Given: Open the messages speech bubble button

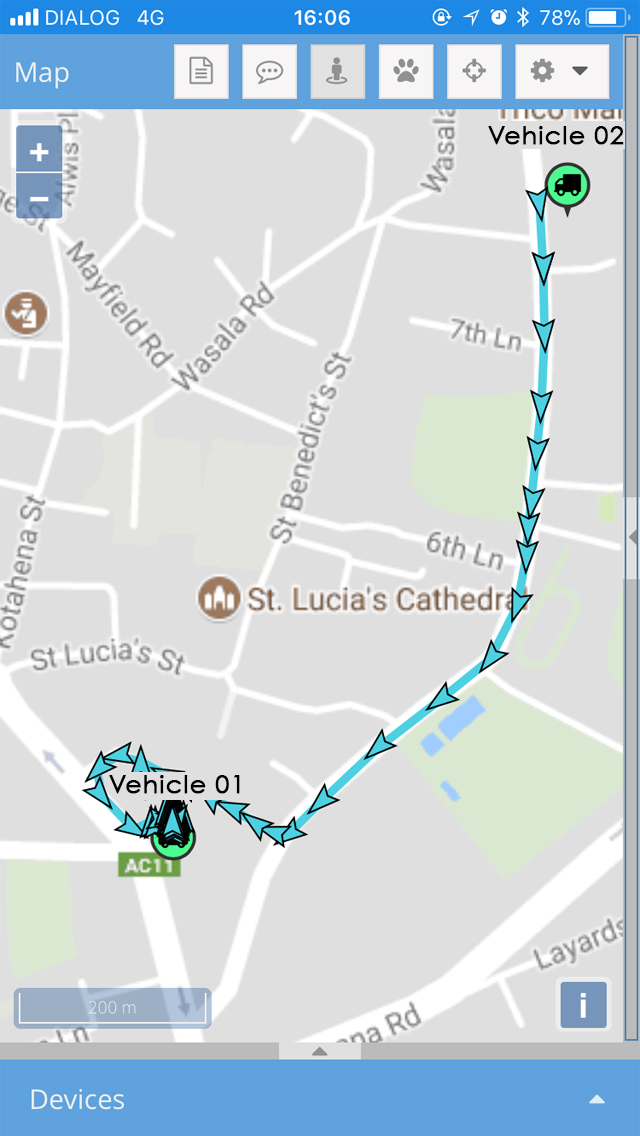Looking at the screenshot, I should (x=270, y=71).
